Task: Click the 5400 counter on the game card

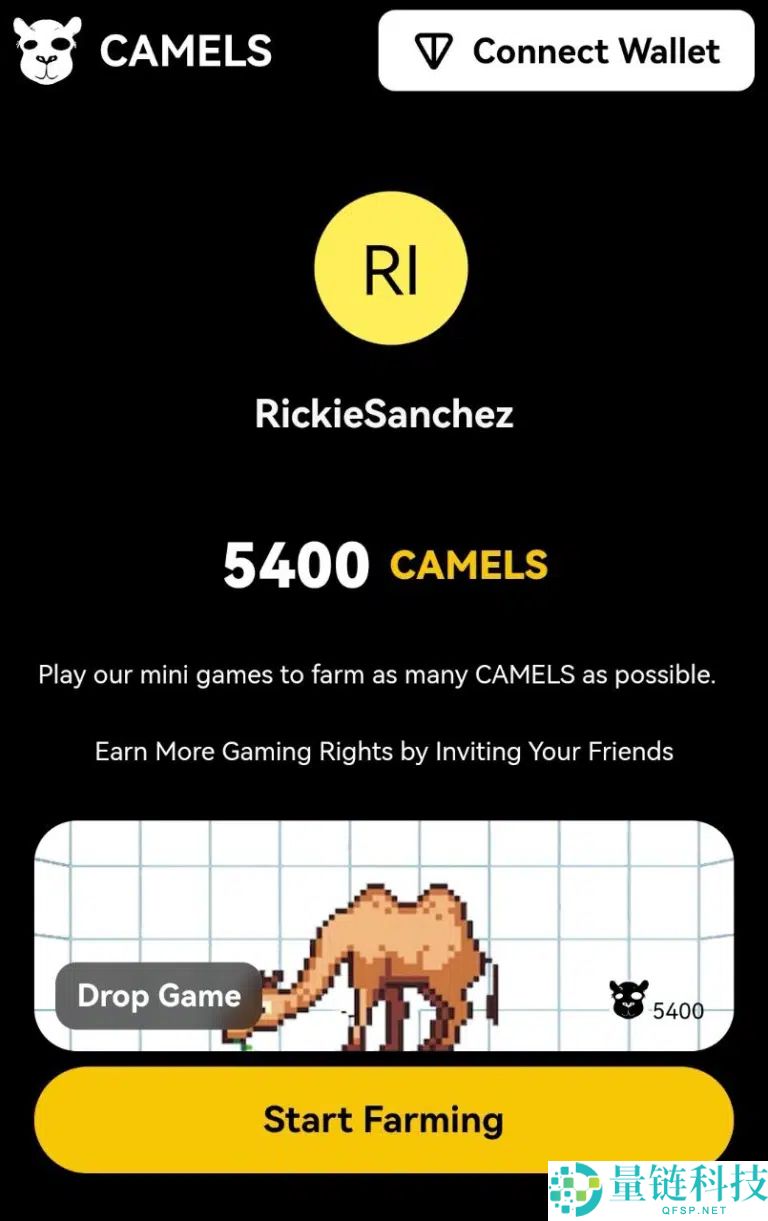Action: coord(678,1011)
